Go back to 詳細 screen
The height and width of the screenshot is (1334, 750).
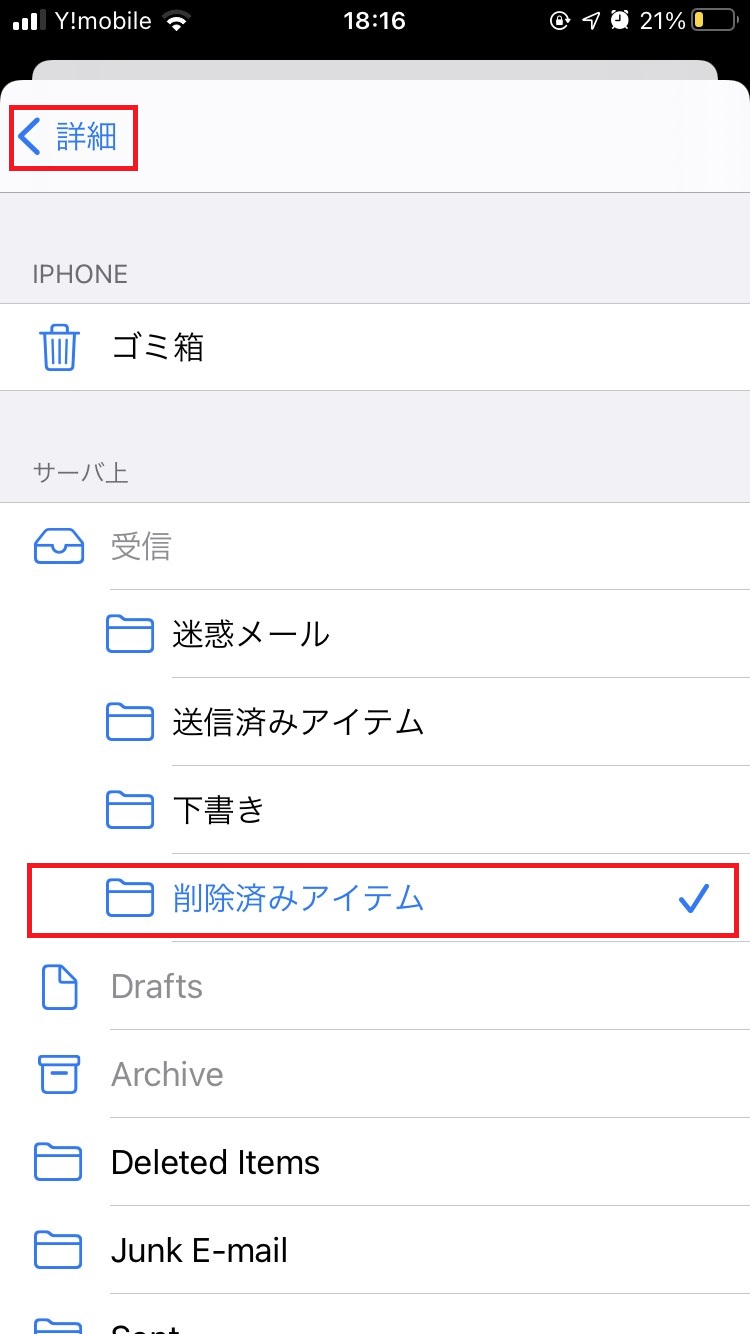click(72, 136)
